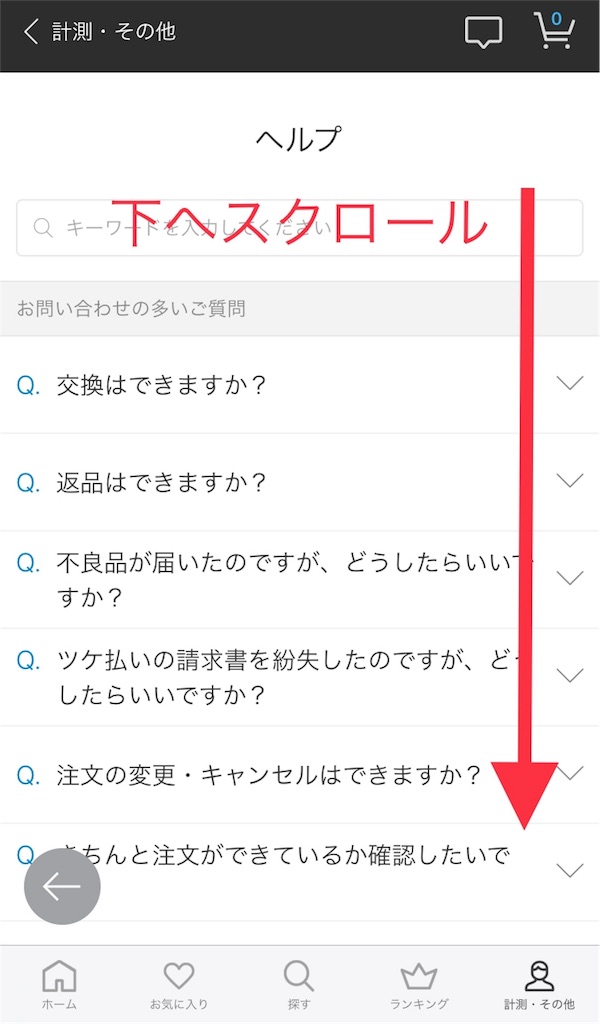600x1024 pixels.
Task: Switch to the お気に入り tab
Action: point(178,984)
